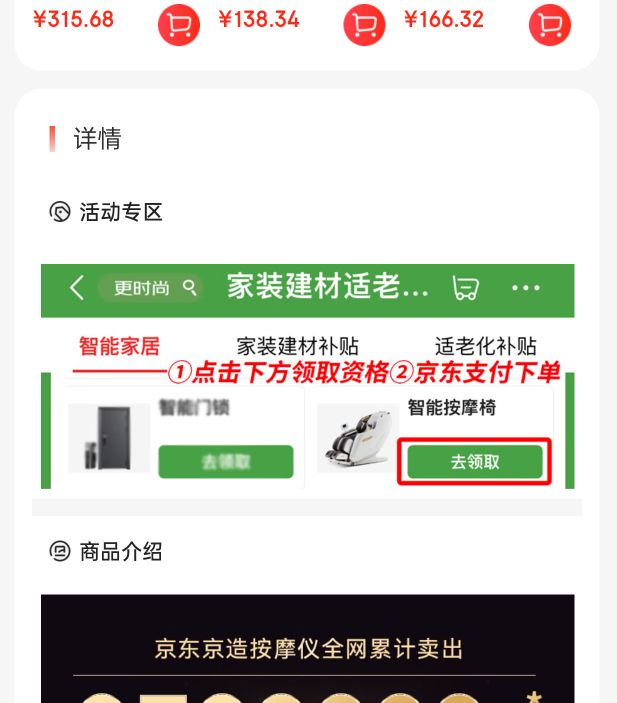Add the ¥315.68 item to cart
Screen dimensions: 617x703
pos(179,25)
